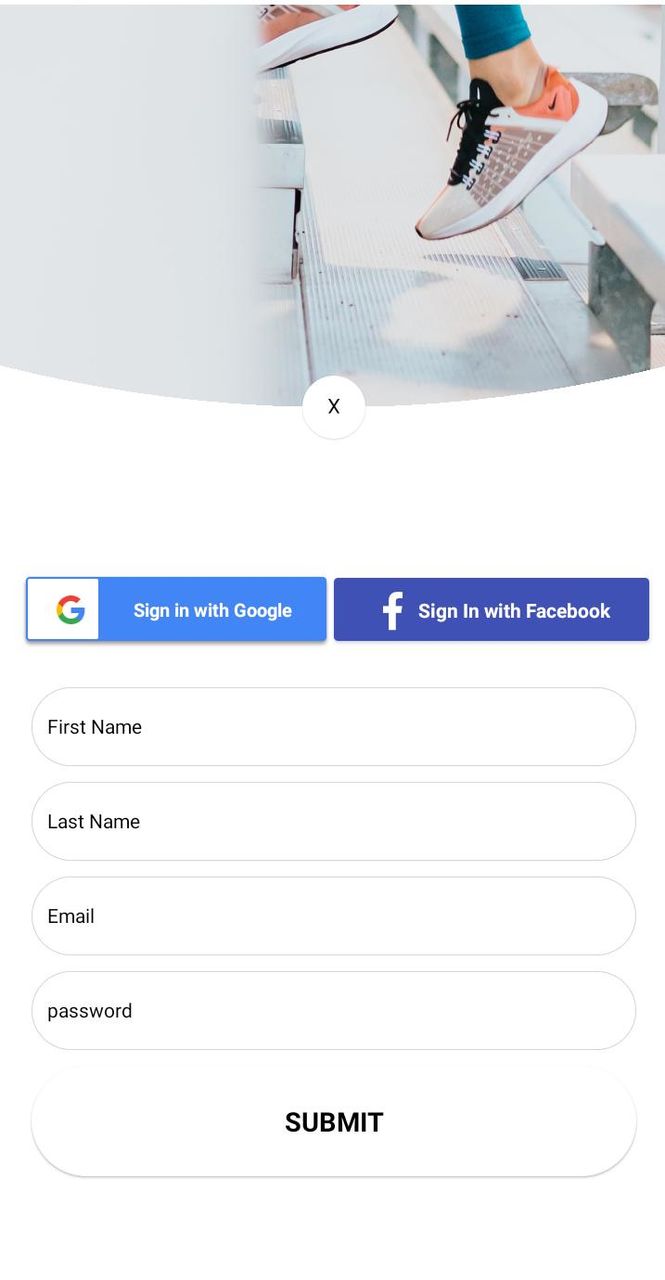Focus the First Name field
Viewport: 665px width, 1280px height.
334,727
